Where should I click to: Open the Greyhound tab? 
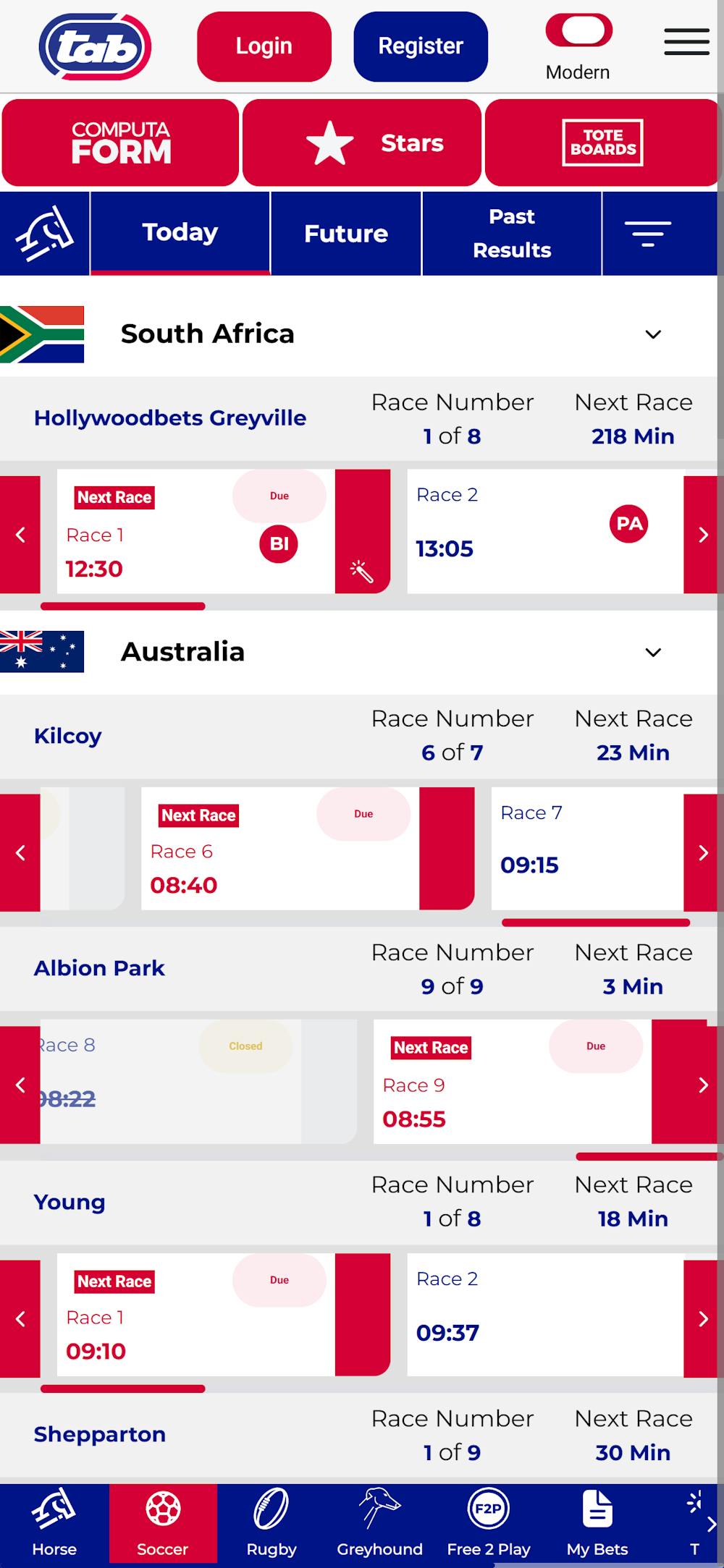coord(379,1523)
